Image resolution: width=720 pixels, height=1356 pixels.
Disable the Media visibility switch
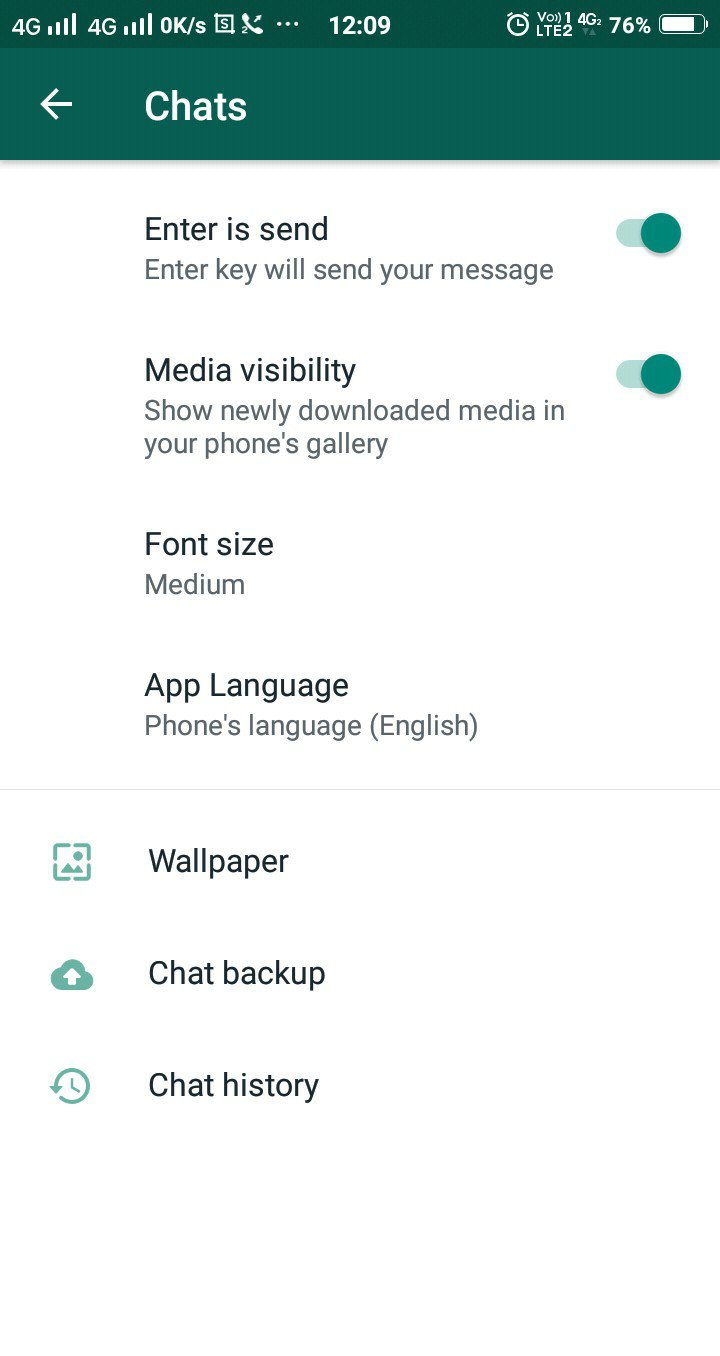tap(648, 374)
